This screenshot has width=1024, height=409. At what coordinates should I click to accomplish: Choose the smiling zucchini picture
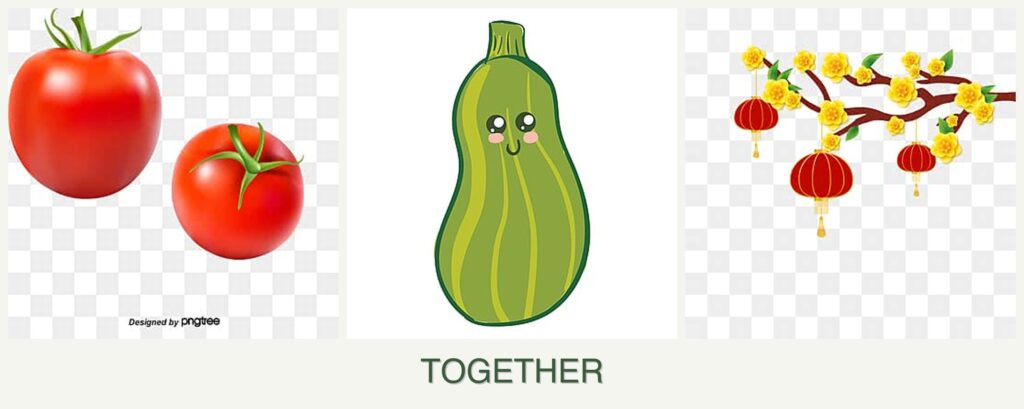tap(511, 173)
